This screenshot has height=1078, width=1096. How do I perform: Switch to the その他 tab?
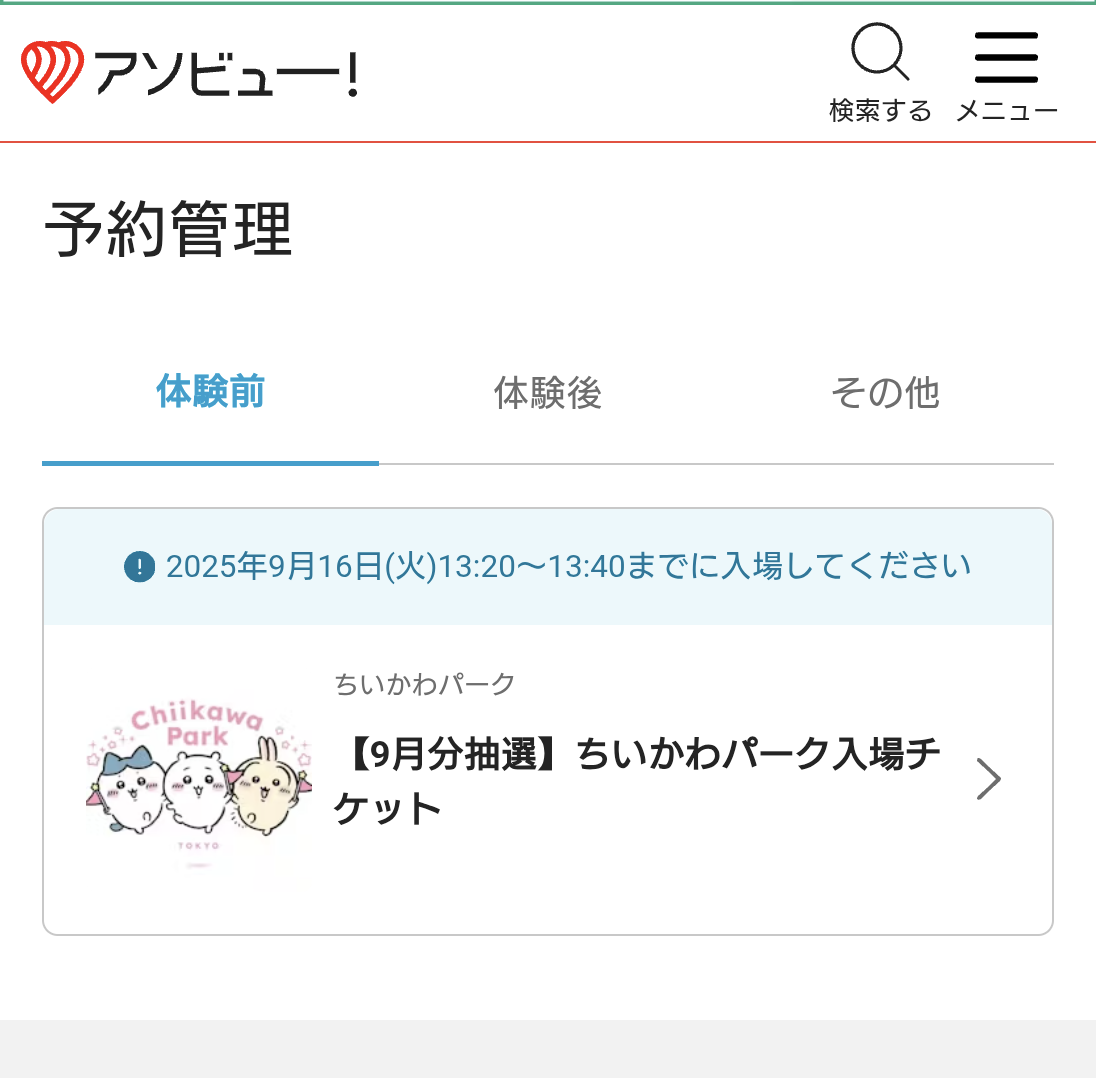885,393
